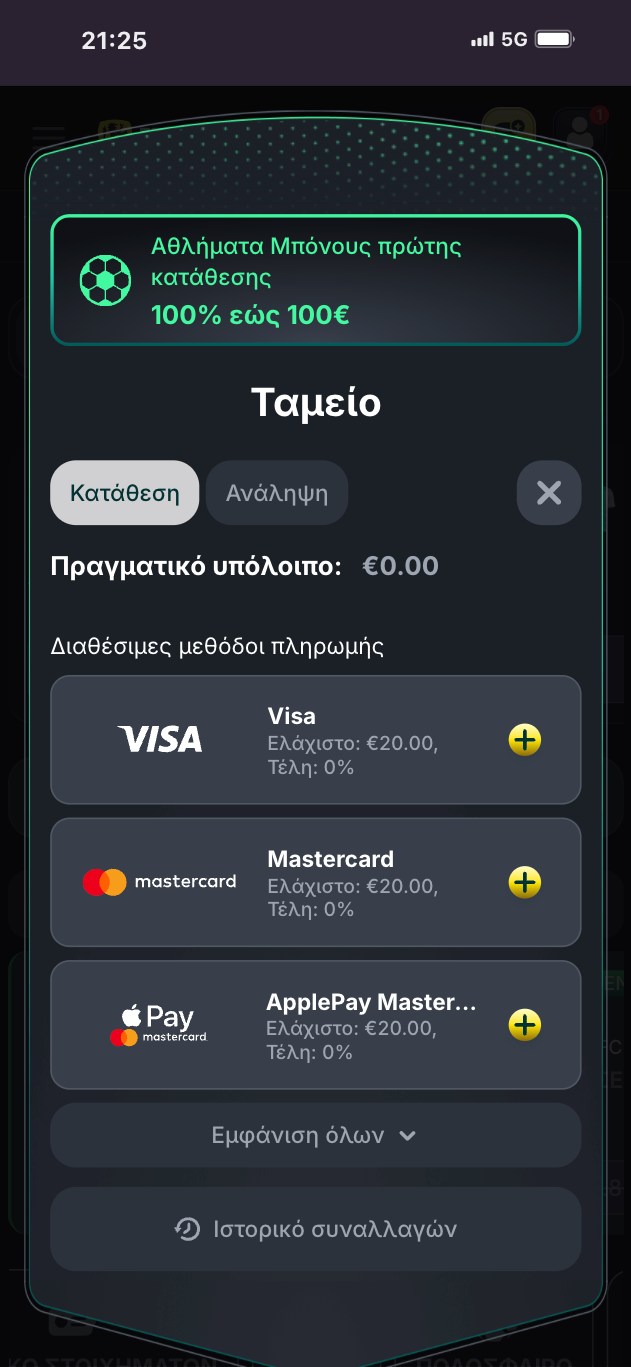631x1367 pixels.
Task: Open Ιστορικό συναλλαγών
Action: (315, 1229)
